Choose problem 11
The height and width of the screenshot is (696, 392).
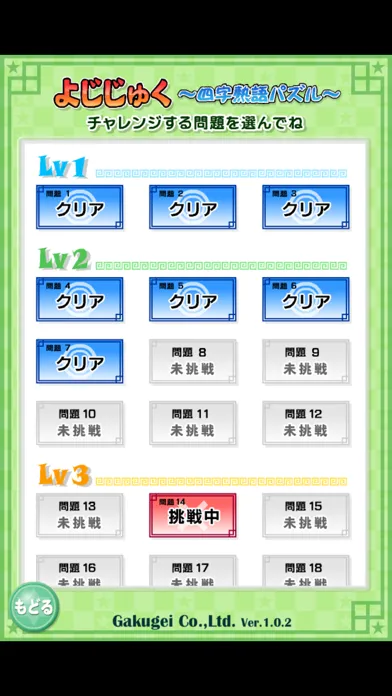(193, 423)
